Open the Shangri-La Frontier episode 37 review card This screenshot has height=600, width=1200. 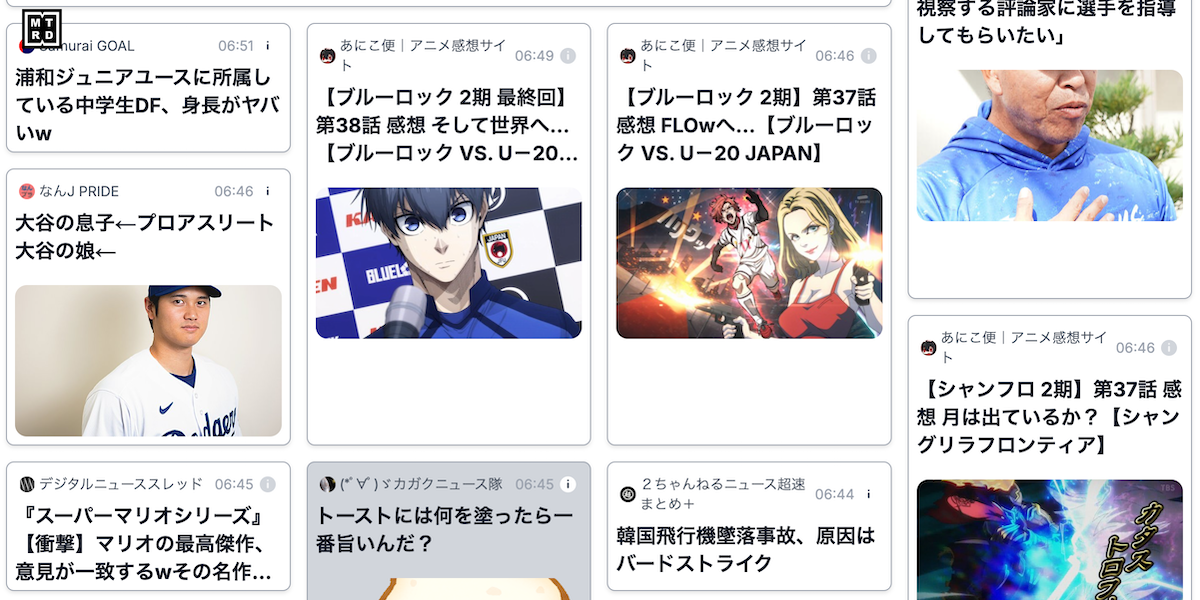pyautogui.click(x=1048, y=417)
